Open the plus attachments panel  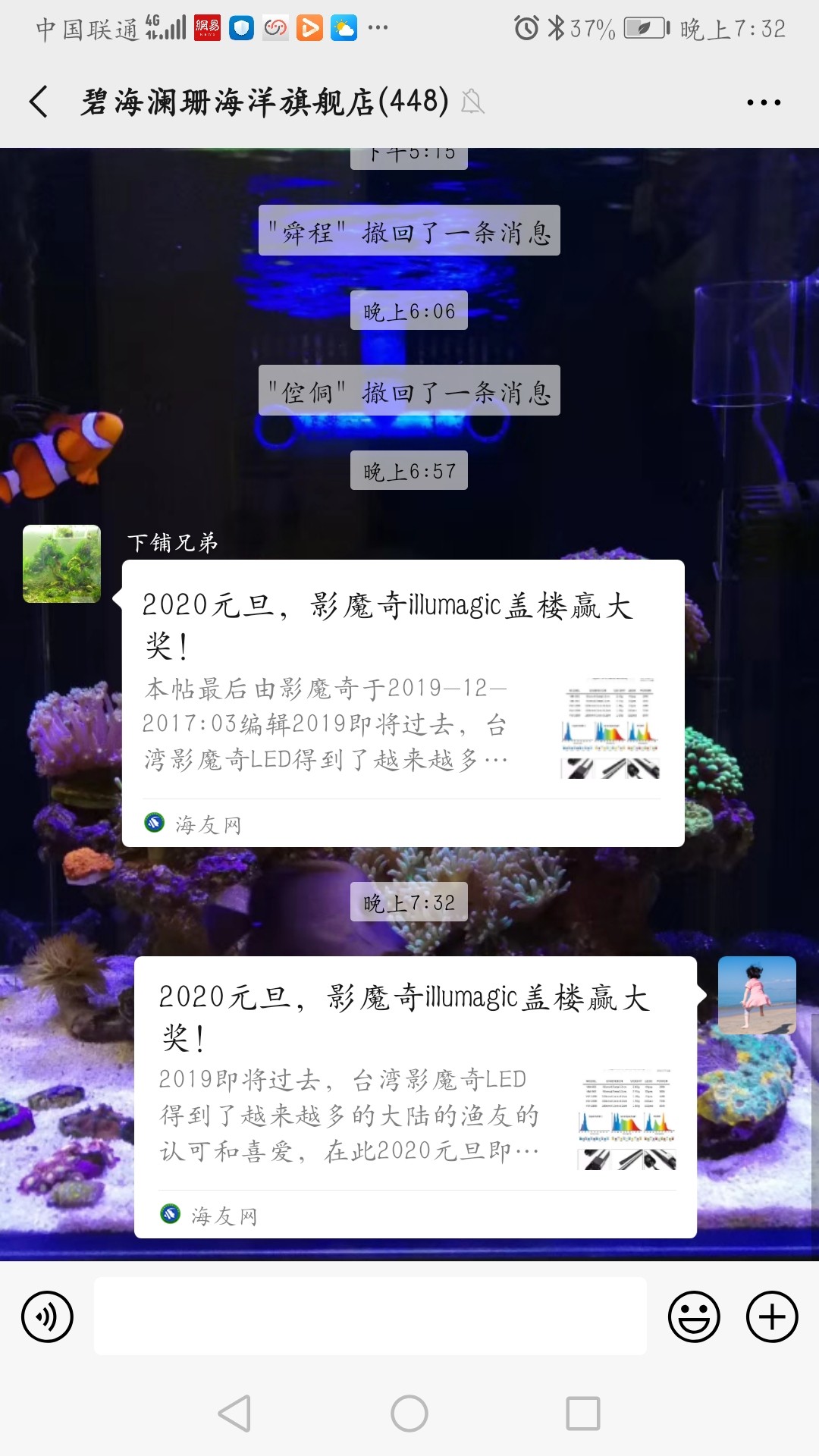click(772, 1317)
